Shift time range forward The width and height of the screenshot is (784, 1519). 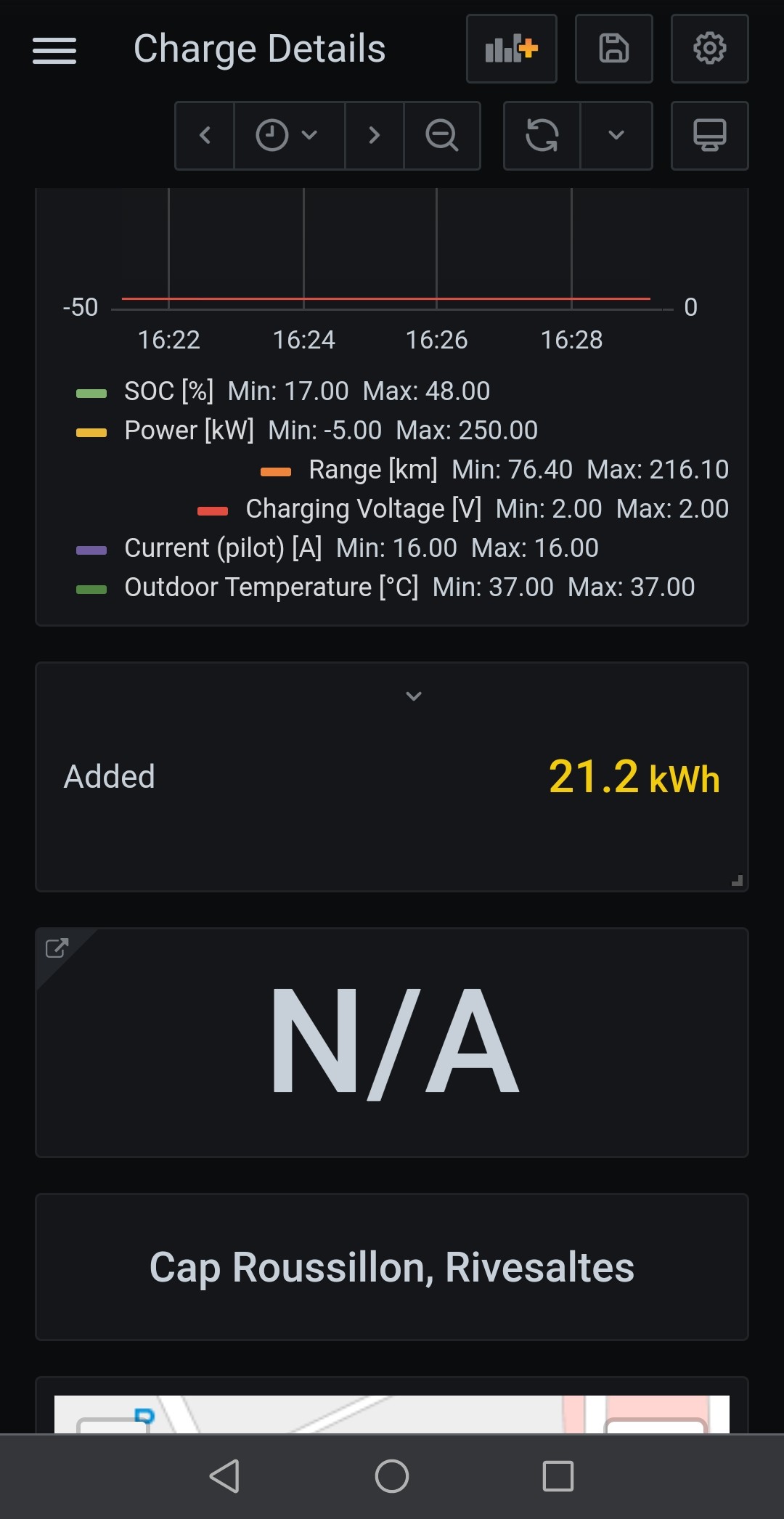tap(374, 136)
